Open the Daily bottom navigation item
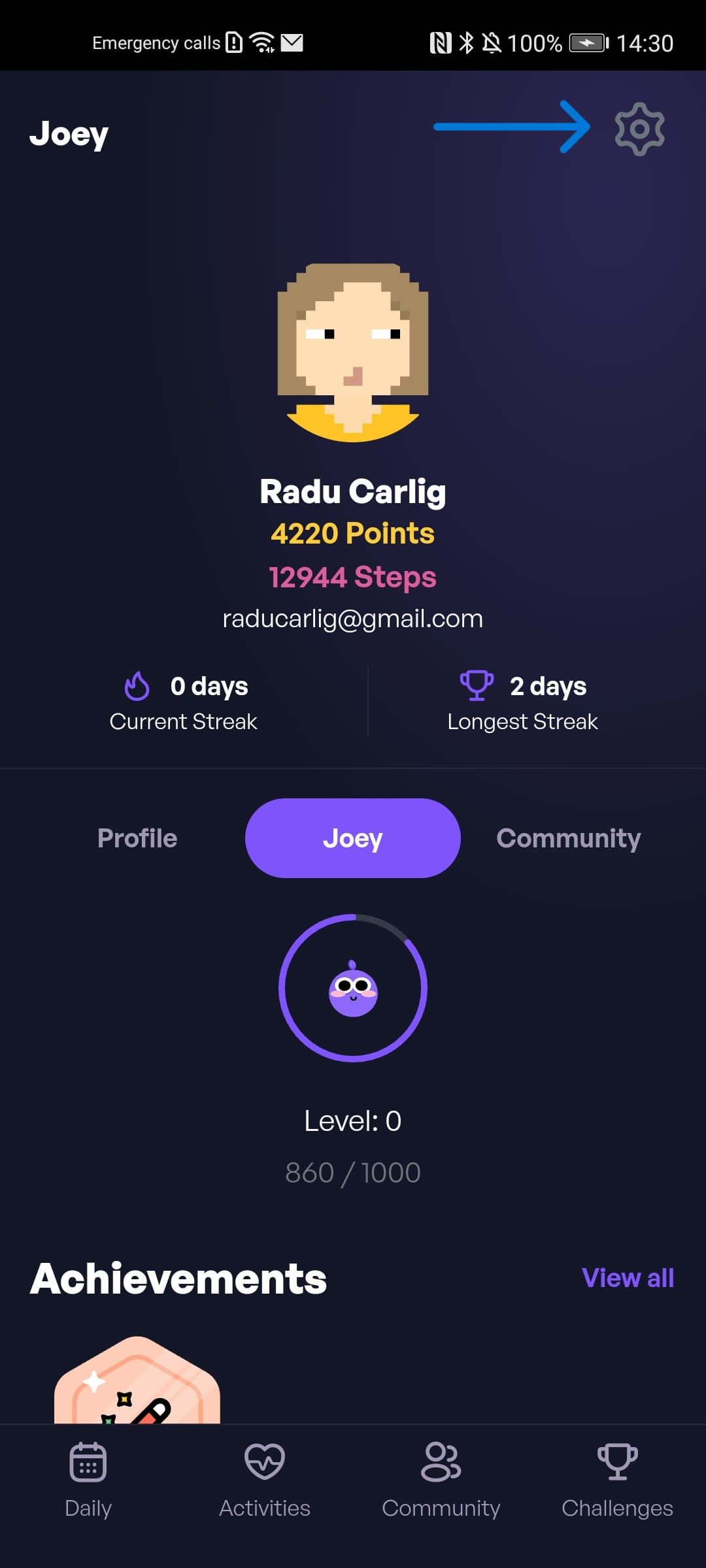The image size is (706, 1568). pos(88,1480)
